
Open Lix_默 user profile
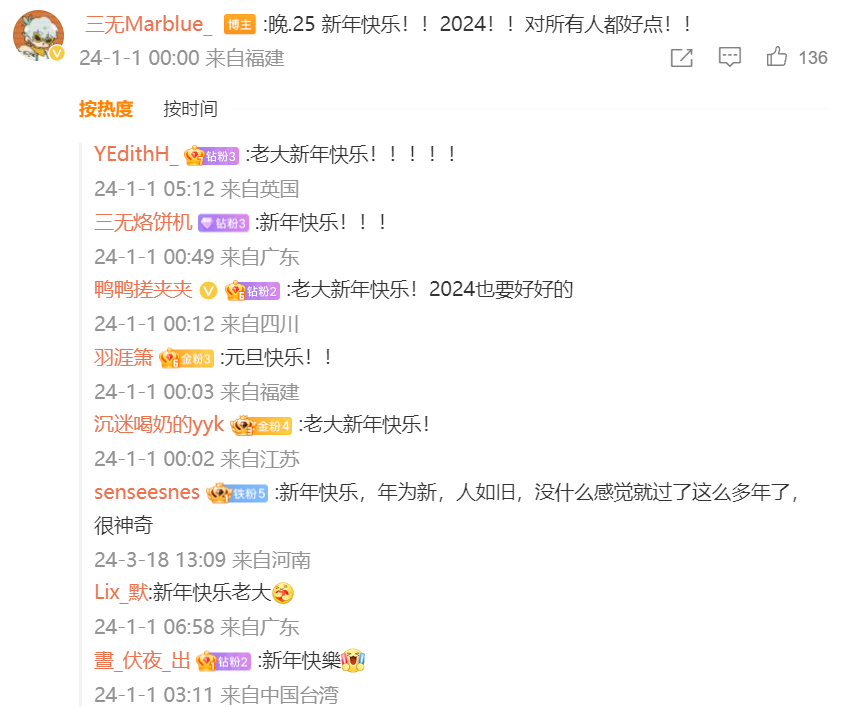tap(121, 593)
